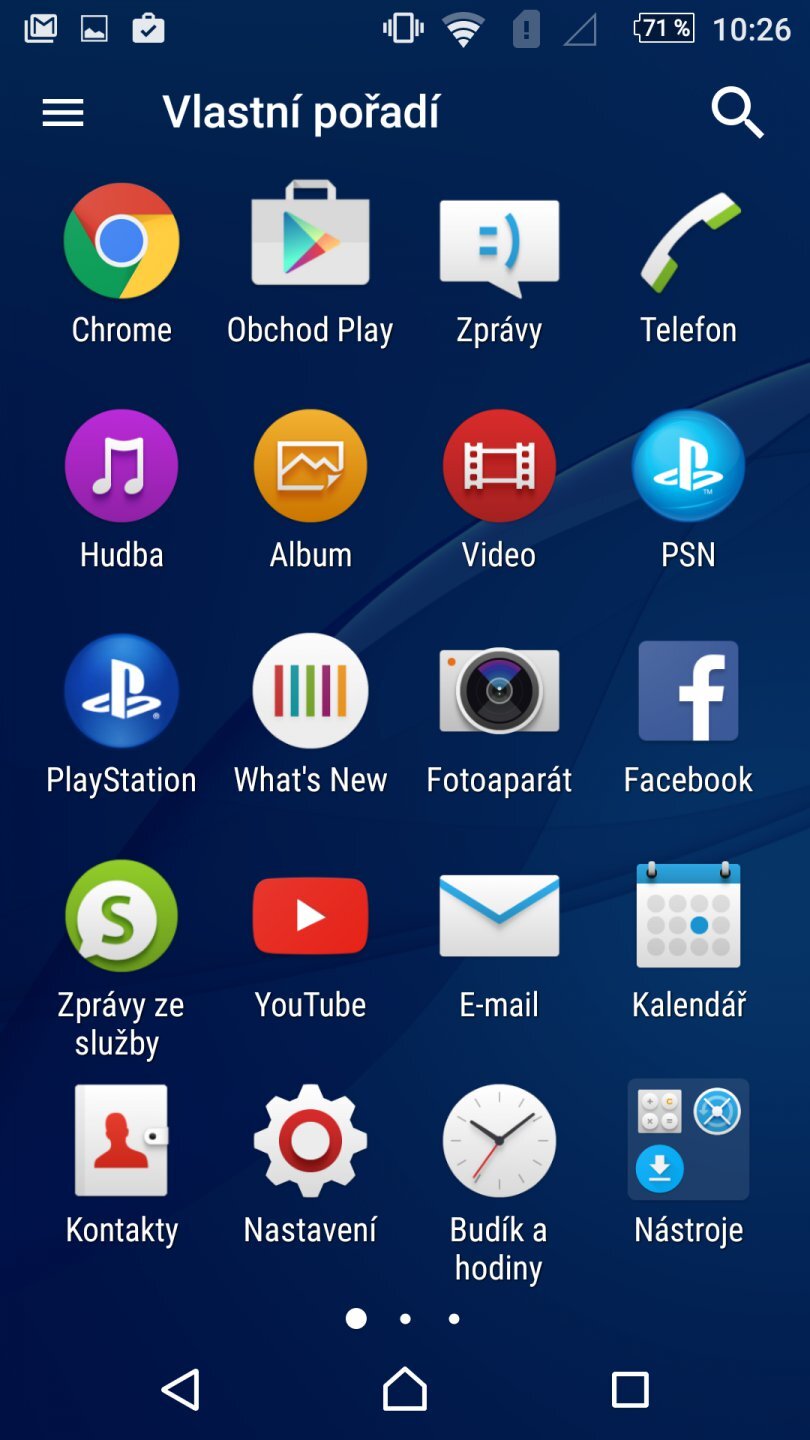The image size is (810, 1440).
Task: Open the Chrome browser
Action: pos(121,240)
